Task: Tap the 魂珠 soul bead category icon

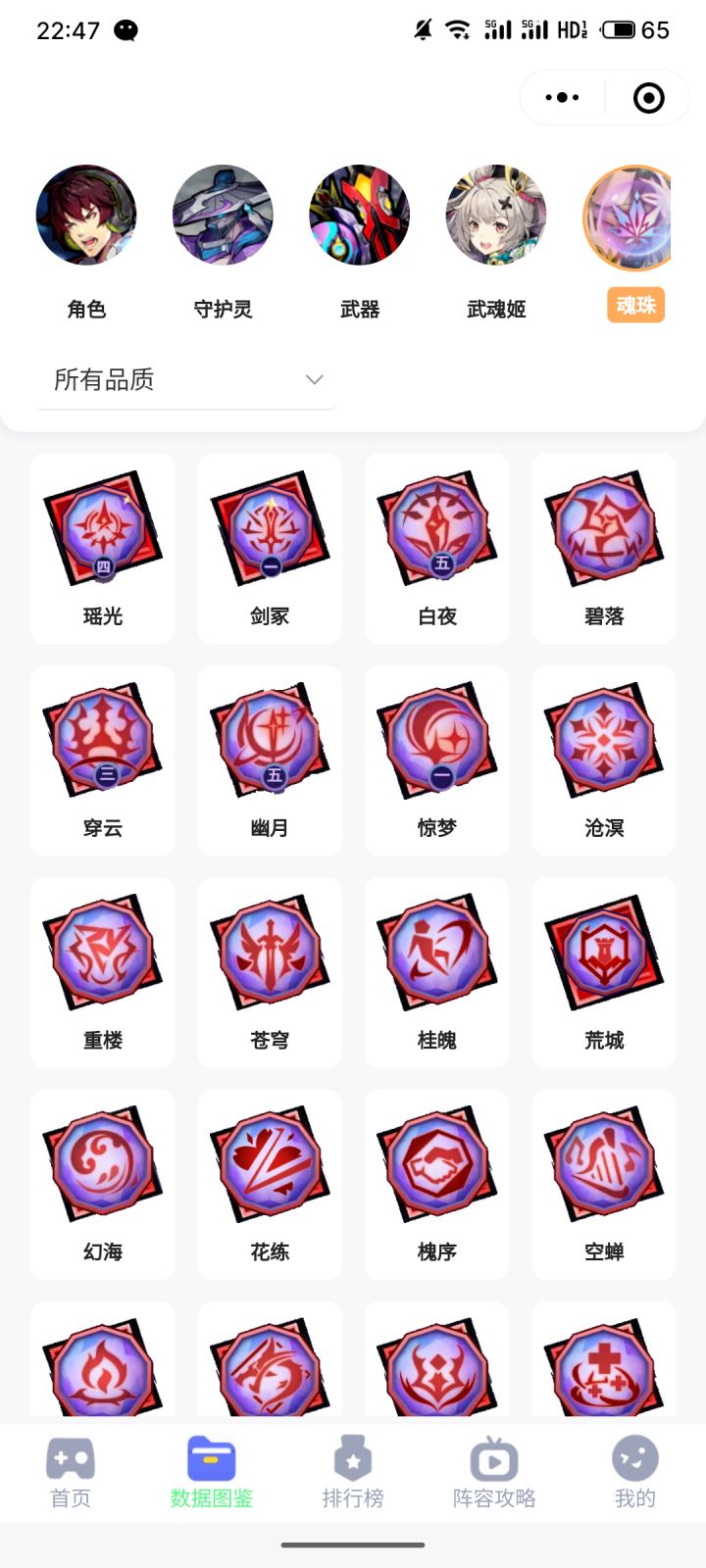Action: click(x=628, y=216)
